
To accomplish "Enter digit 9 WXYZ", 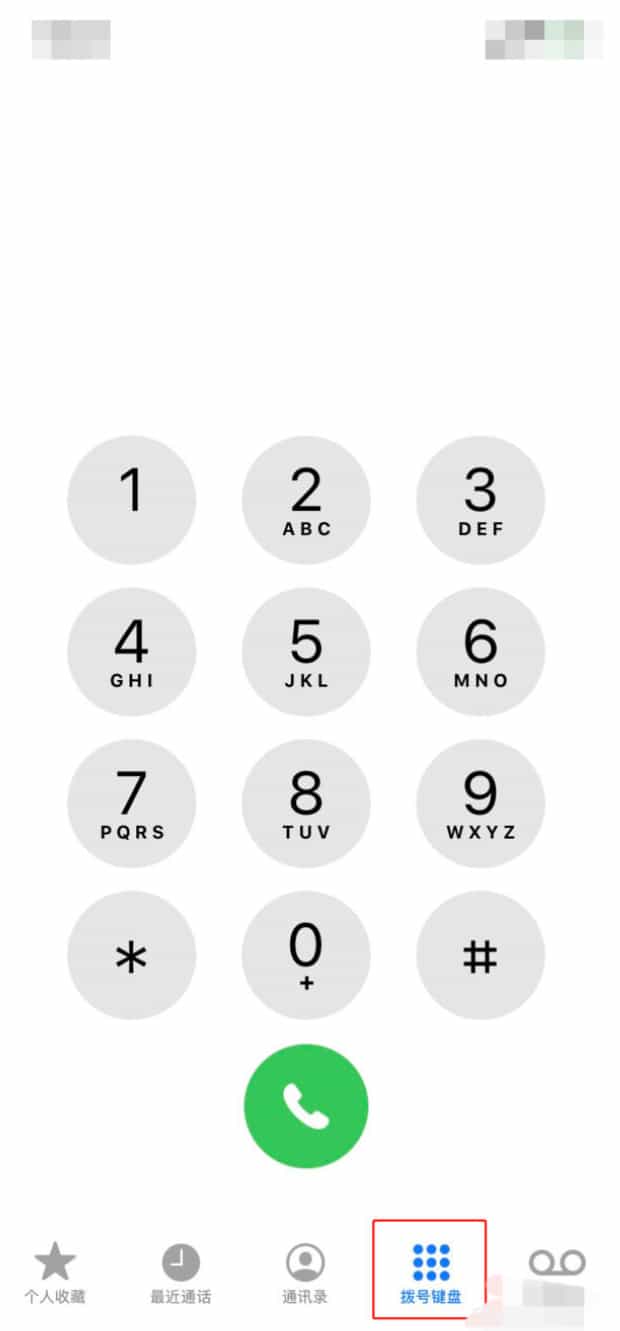I will 481,804.
